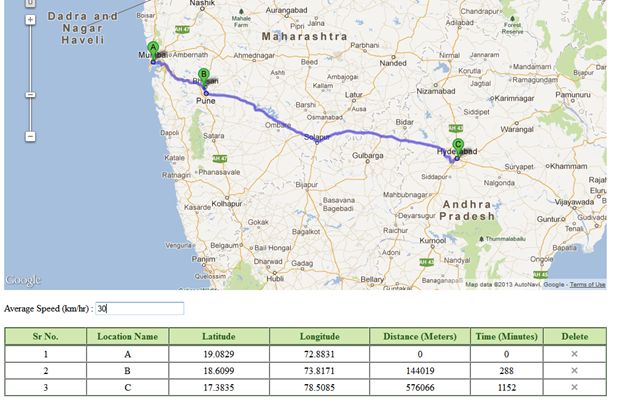Tap map marker C at Hyderabad
The width and height of the screenshot is (624, 405).
[x=457, y=145]
